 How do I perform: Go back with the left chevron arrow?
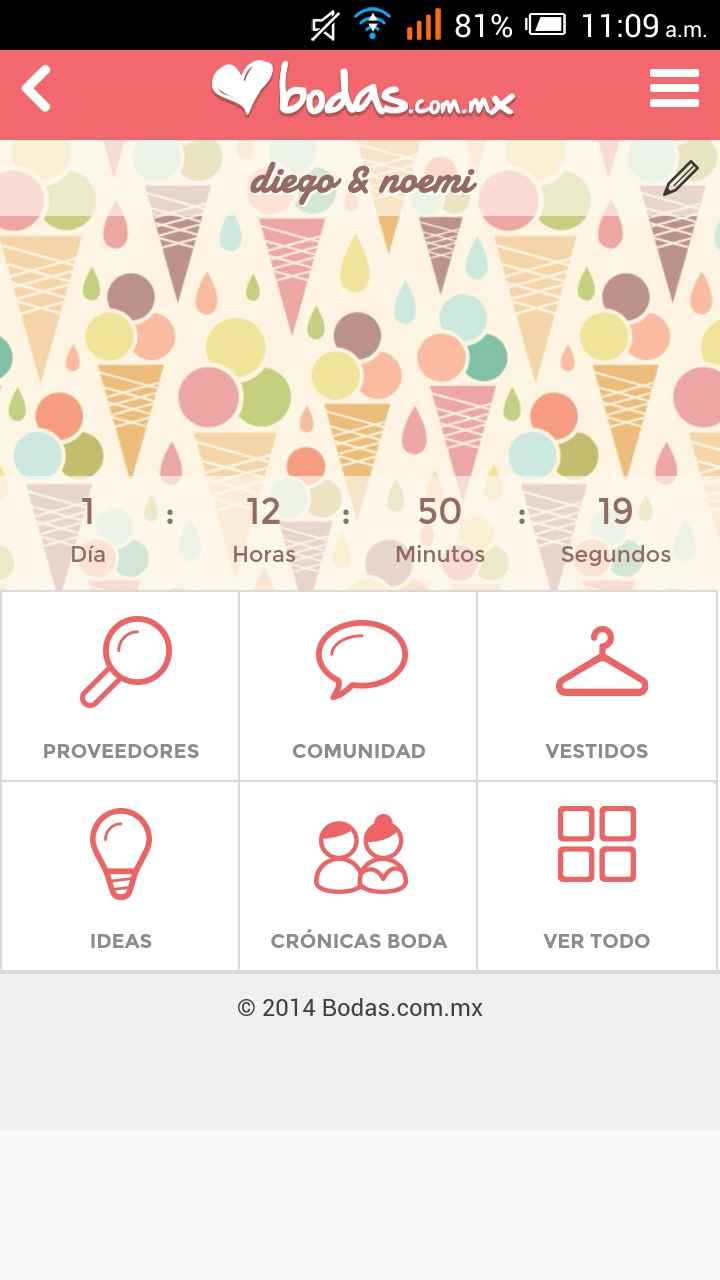(x=35, y=88)
